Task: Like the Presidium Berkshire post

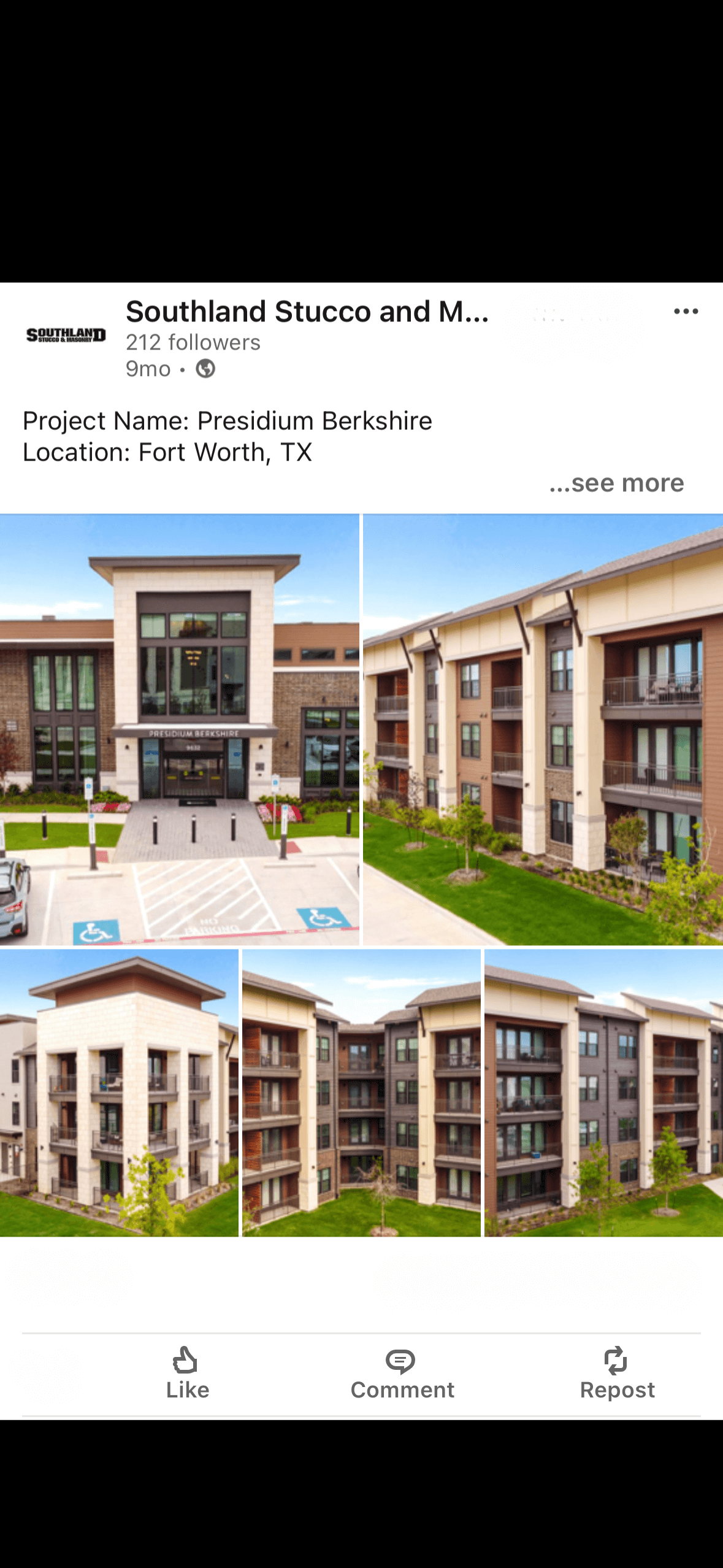Action: click(x=187, y=1374)
